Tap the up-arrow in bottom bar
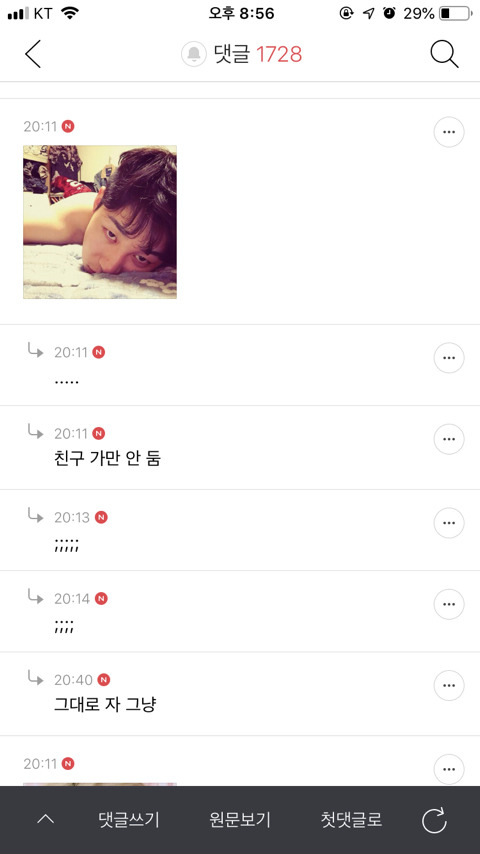Viewport: 480px width, 854px height. pos(45,819)
